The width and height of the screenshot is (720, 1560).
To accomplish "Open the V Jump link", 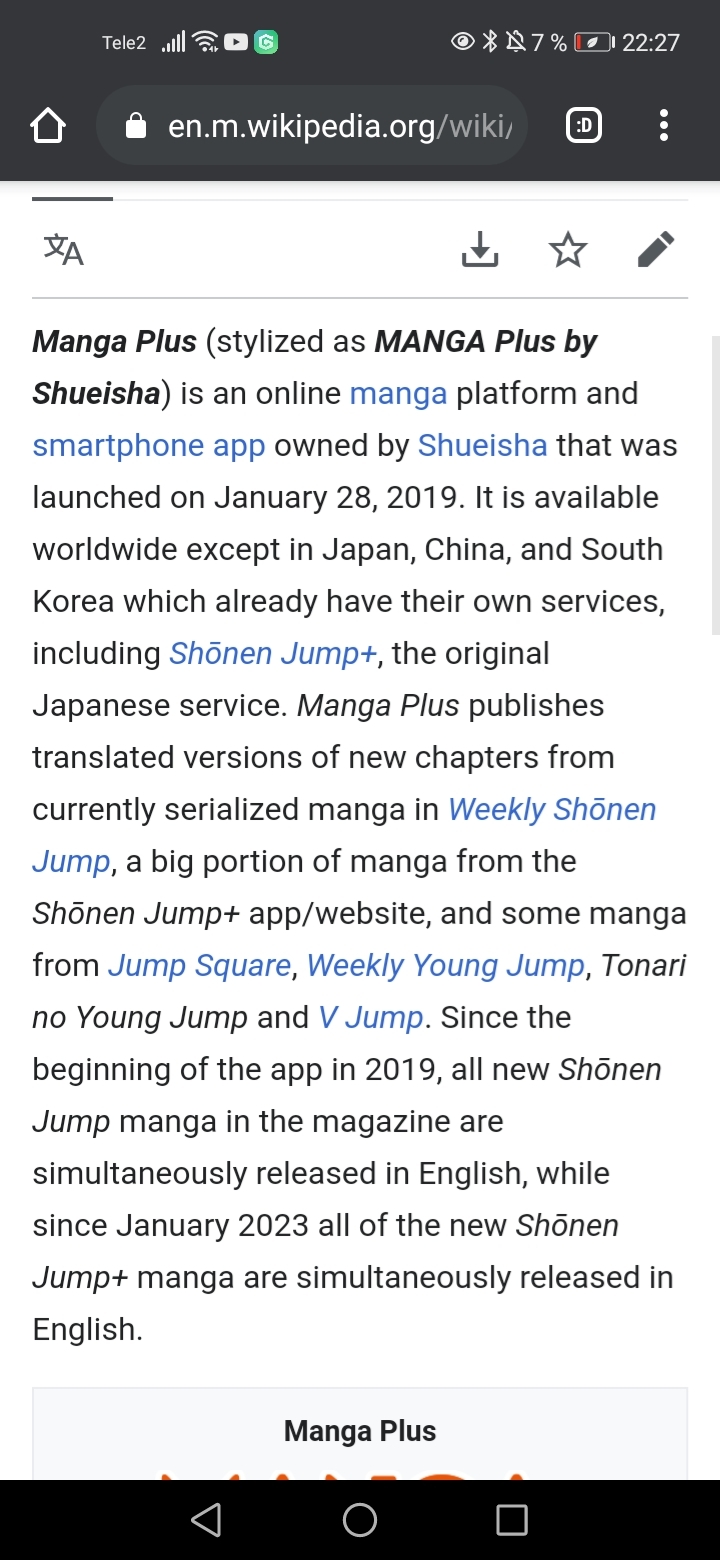I will click(x=371, y=1018).
